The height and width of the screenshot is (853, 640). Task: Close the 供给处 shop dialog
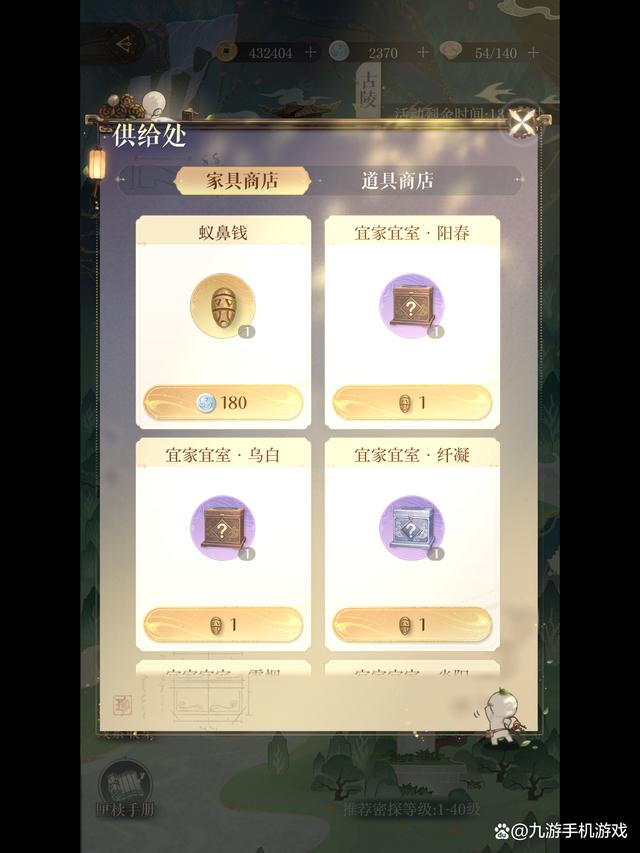[520, 124]
